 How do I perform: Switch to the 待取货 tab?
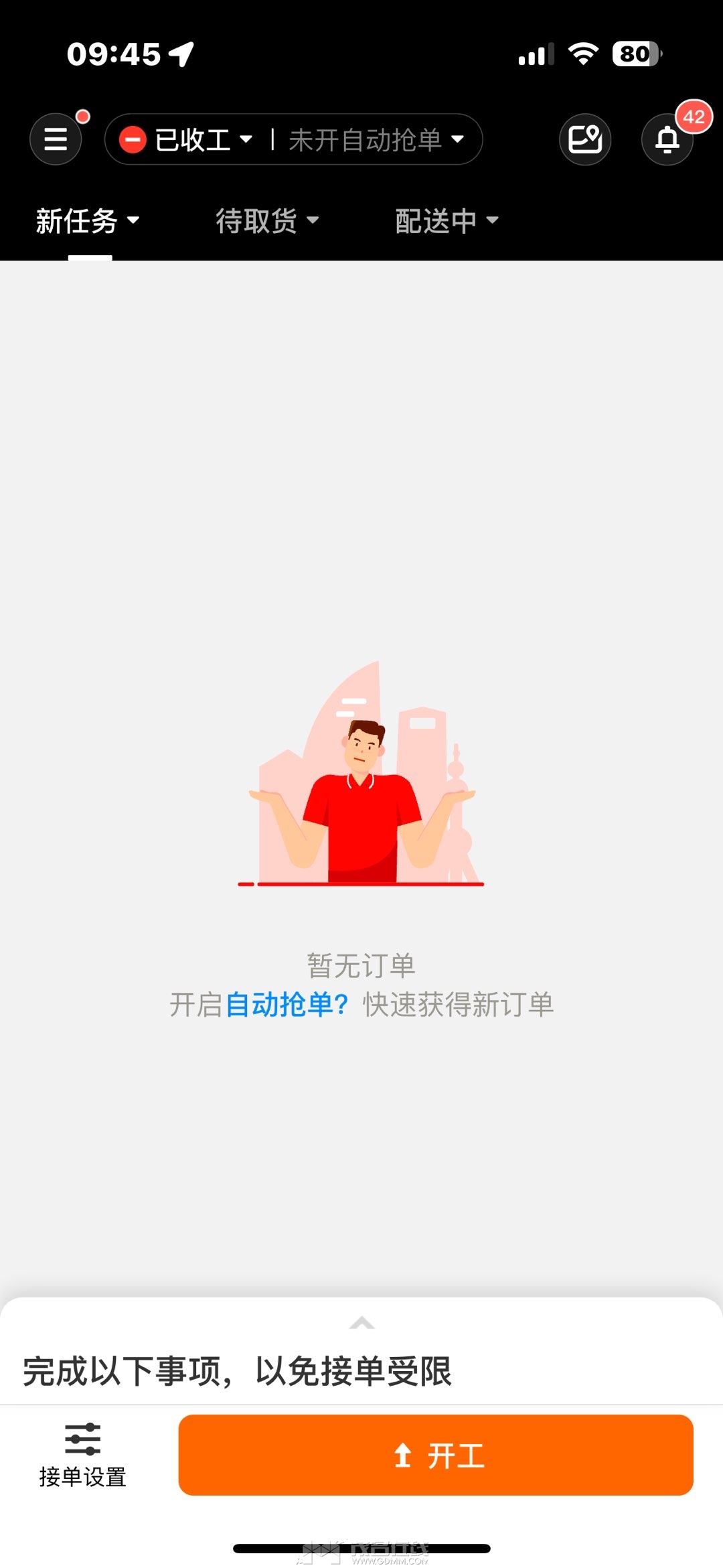266,221
